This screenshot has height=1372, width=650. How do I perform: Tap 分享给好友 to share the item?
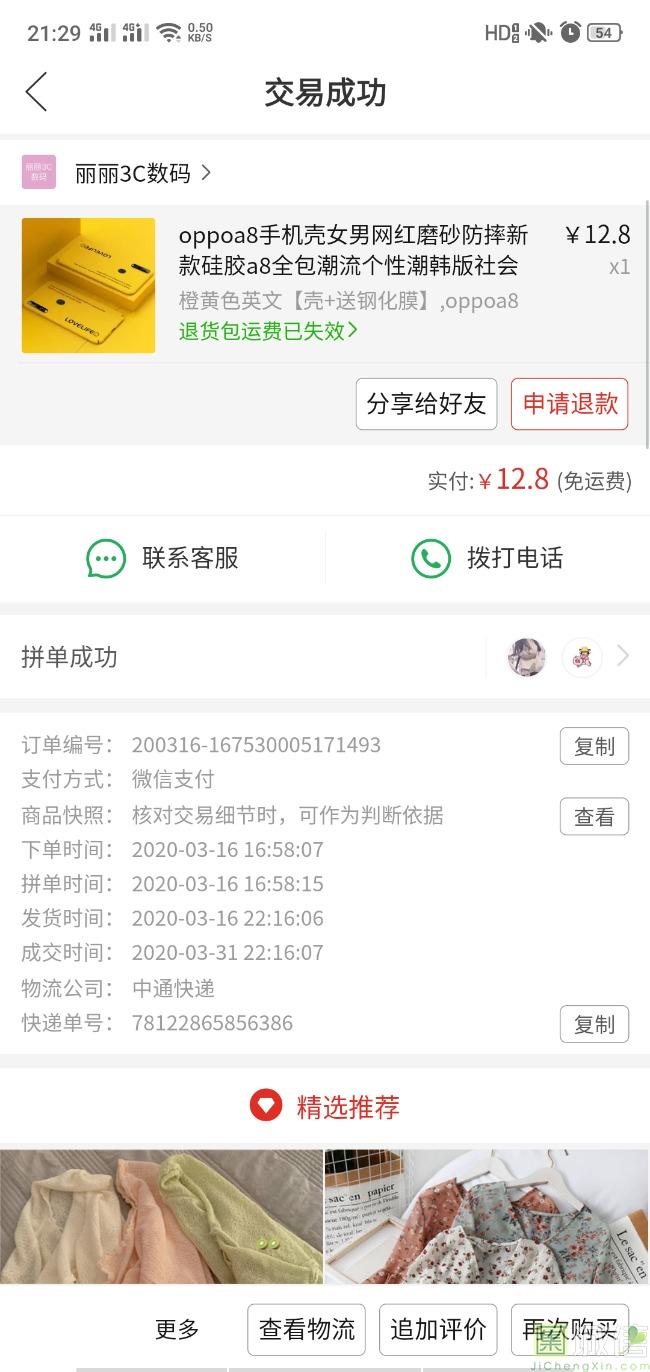tap(426, 404)
